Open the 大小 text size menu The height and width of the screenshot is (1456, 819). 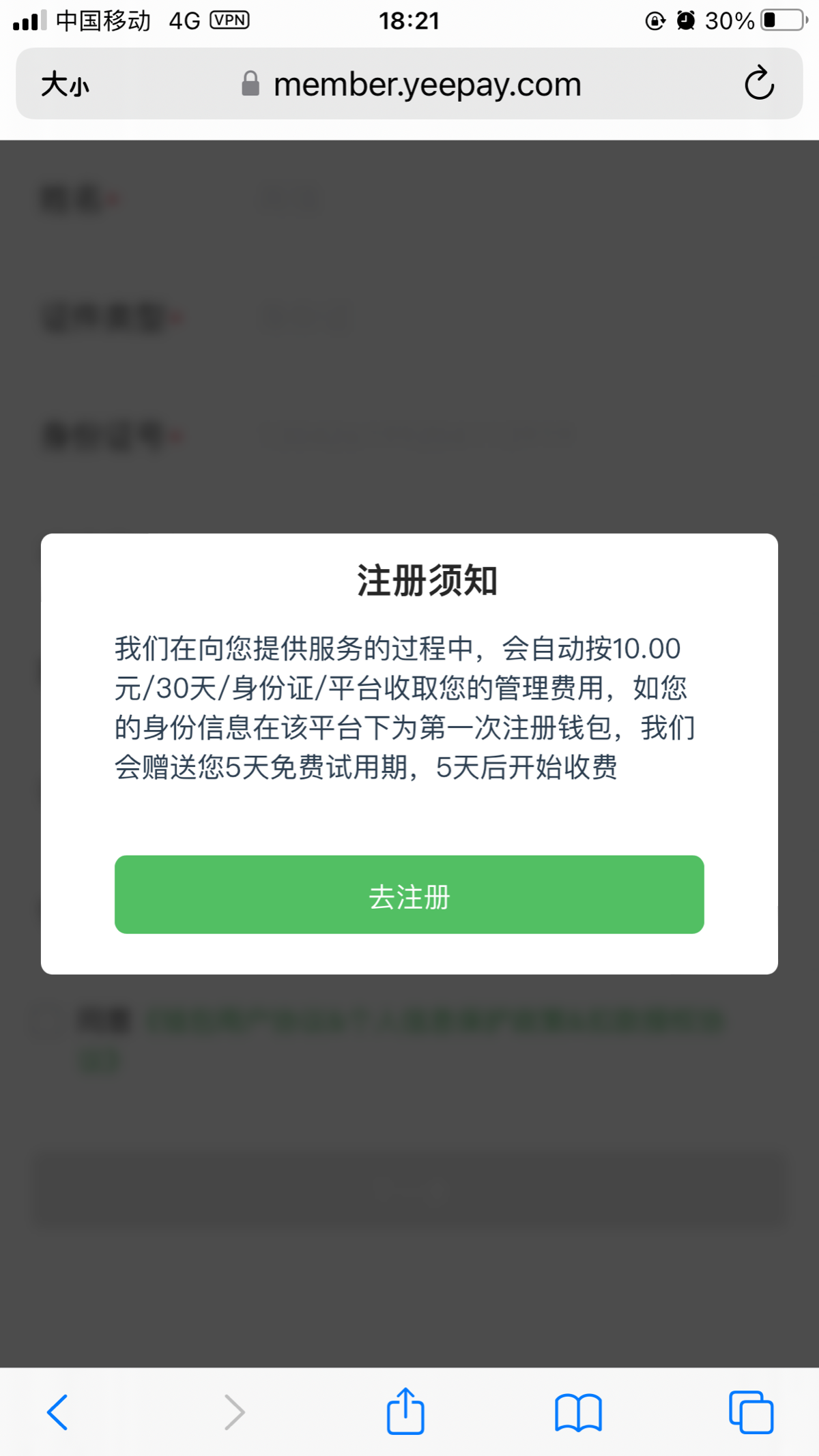pyautogui.click(x=65, y=85)
